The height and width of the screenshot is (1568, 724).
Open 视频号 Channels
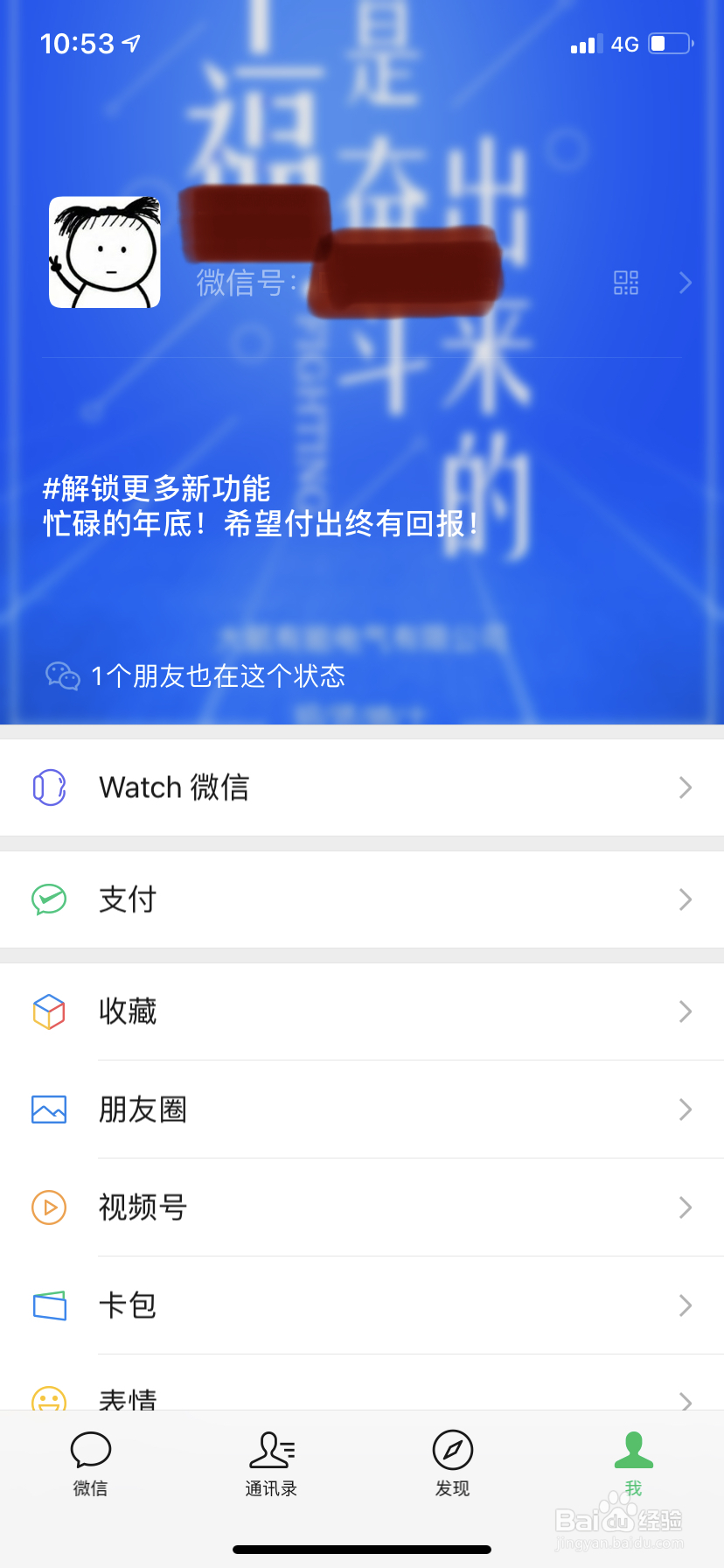click(x=362, y=1207)
